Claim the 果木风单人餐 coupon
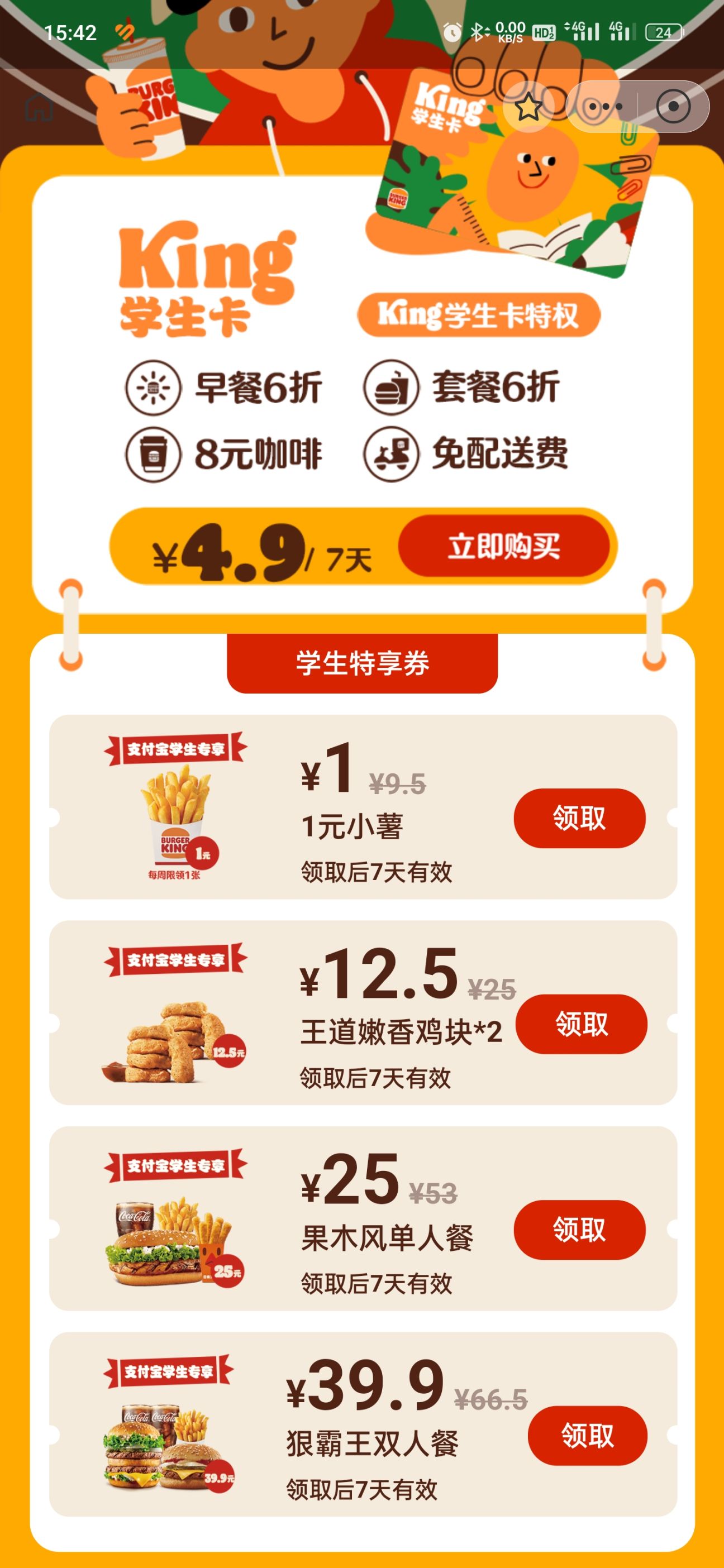Image resolution: width=724 pixels, height=1568 pixels. tap(579, 1229)
